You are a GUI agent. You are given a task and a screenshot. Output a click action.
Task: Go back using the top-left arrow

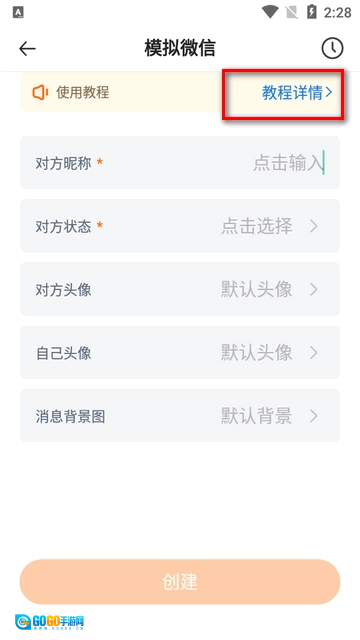click(27, 49)
